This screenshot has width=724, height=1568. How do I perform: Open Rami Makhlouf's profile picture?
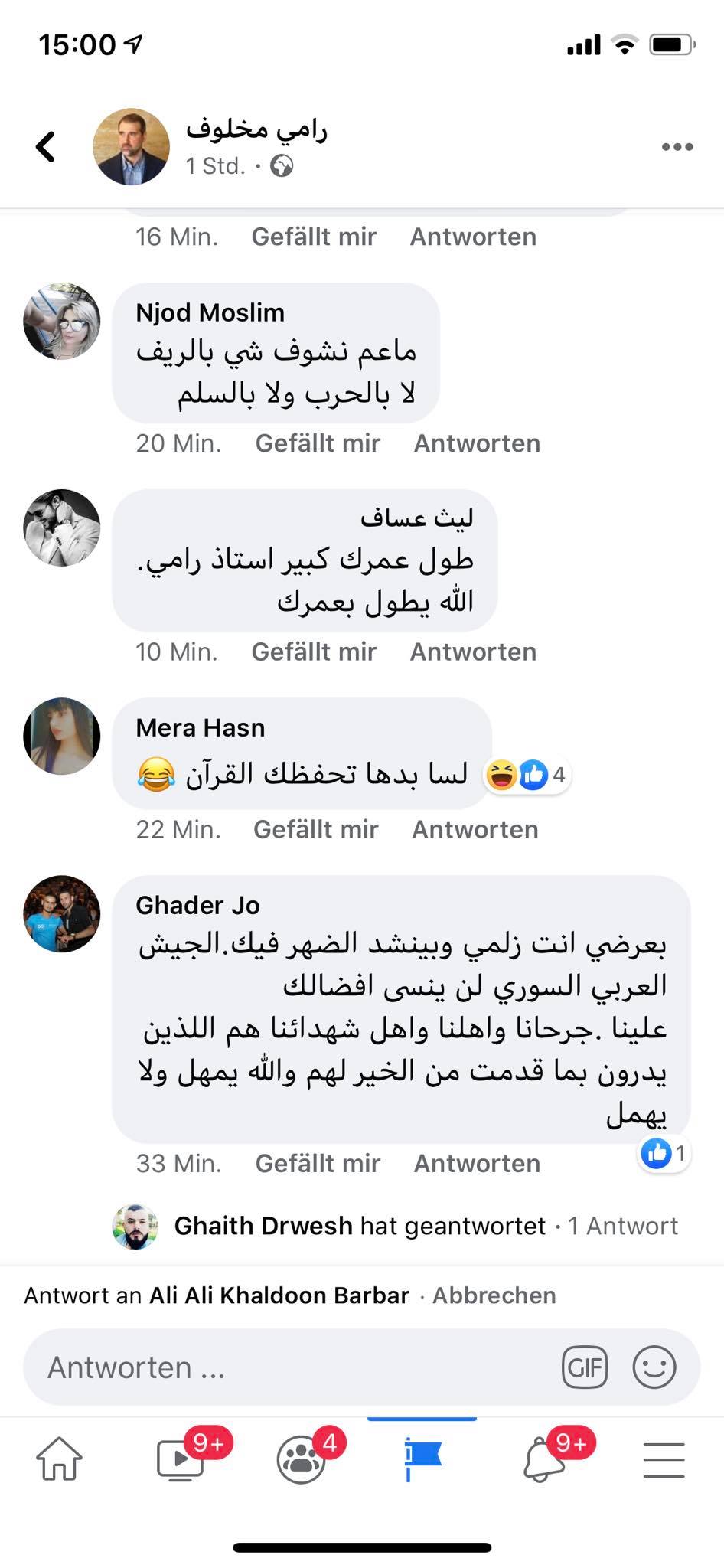(131, 147)
